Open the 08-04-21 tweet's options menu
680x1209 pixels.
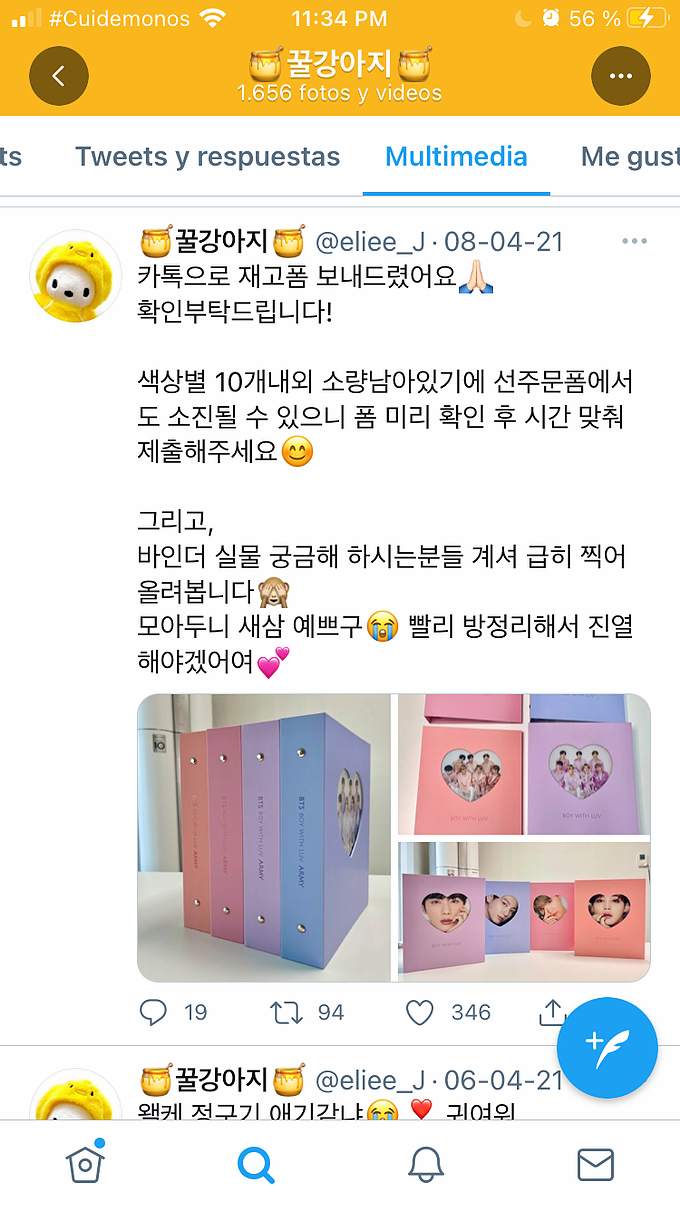coord(635,241)
